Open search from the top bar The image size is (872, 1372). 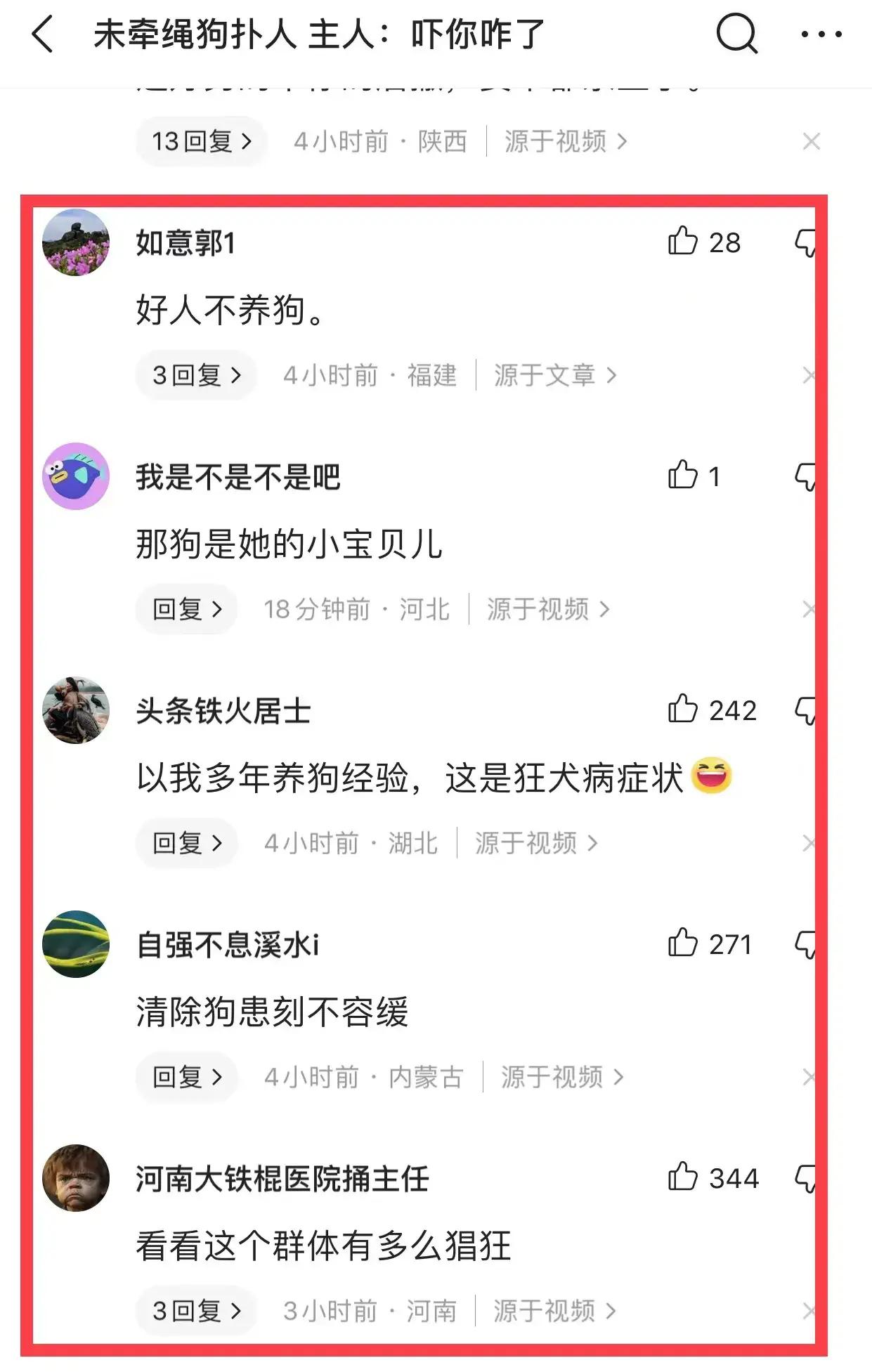(x=736, y=33)
